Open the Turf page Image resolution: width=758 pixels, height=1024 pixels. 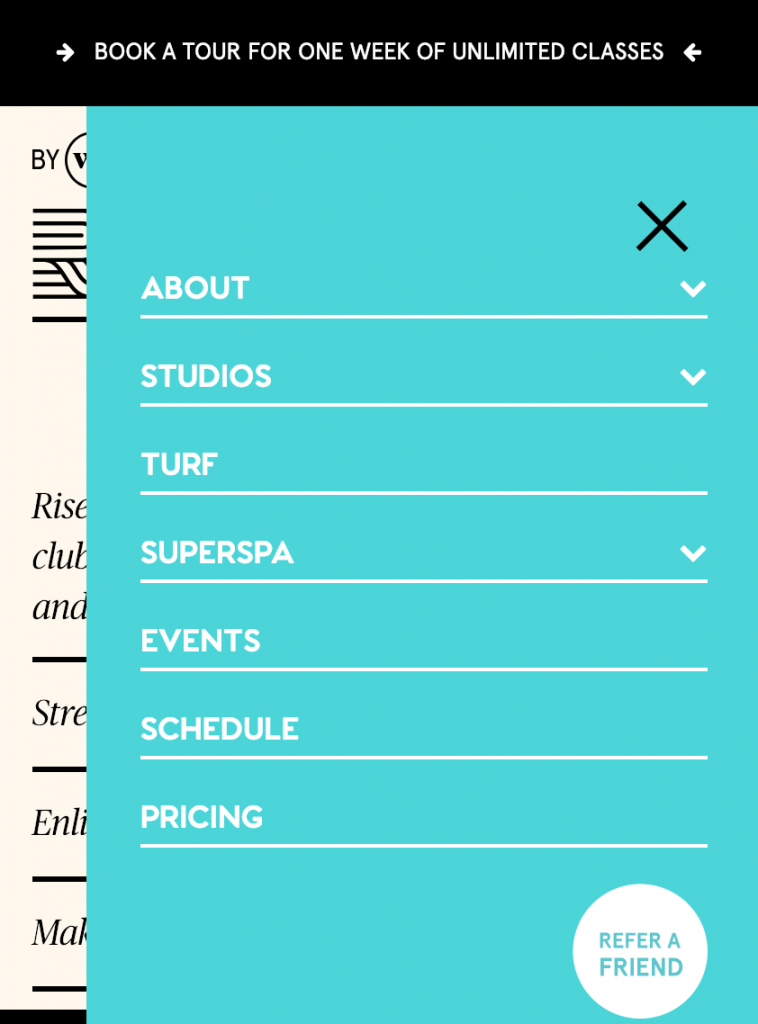pos(180,465)
